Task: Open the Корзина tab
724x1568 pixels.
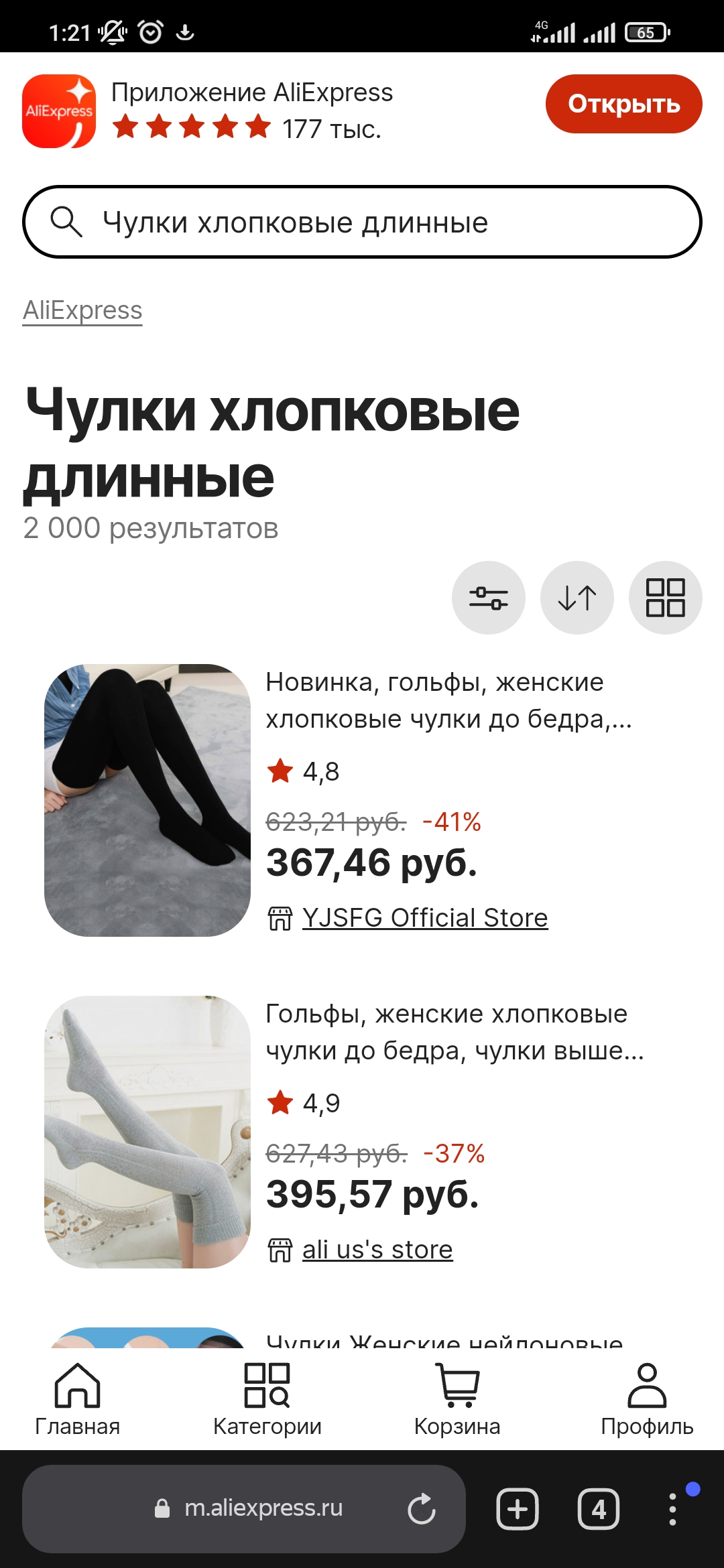Action: click(x=457, y=1399)
